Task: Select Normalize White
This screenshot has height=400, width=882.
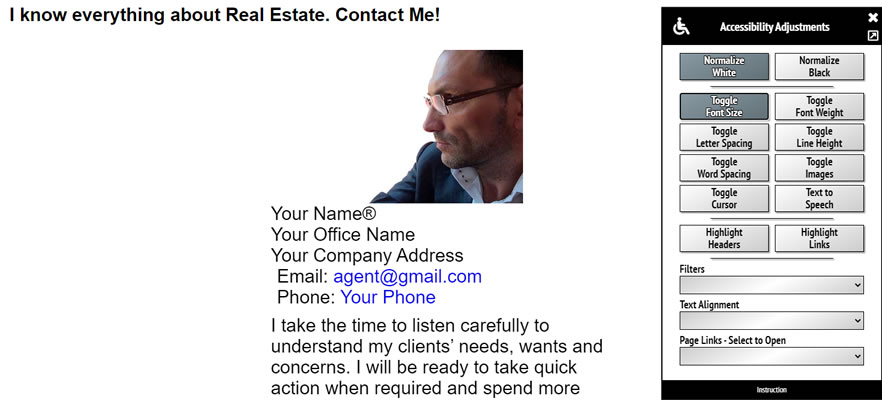Action: click(724, 67)
